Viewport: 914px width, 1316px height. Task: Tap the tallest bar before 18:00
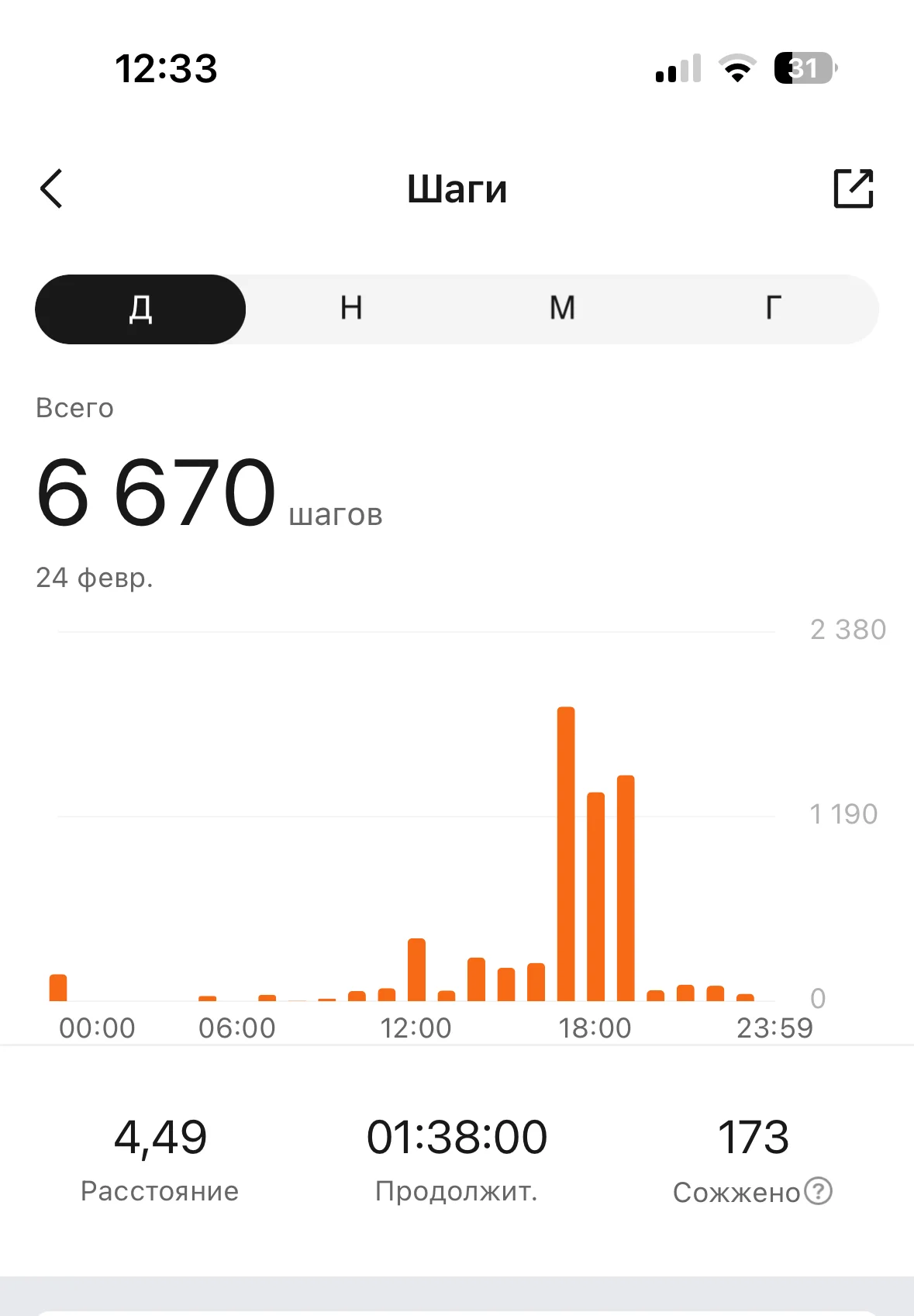click(x=566, y=854)
